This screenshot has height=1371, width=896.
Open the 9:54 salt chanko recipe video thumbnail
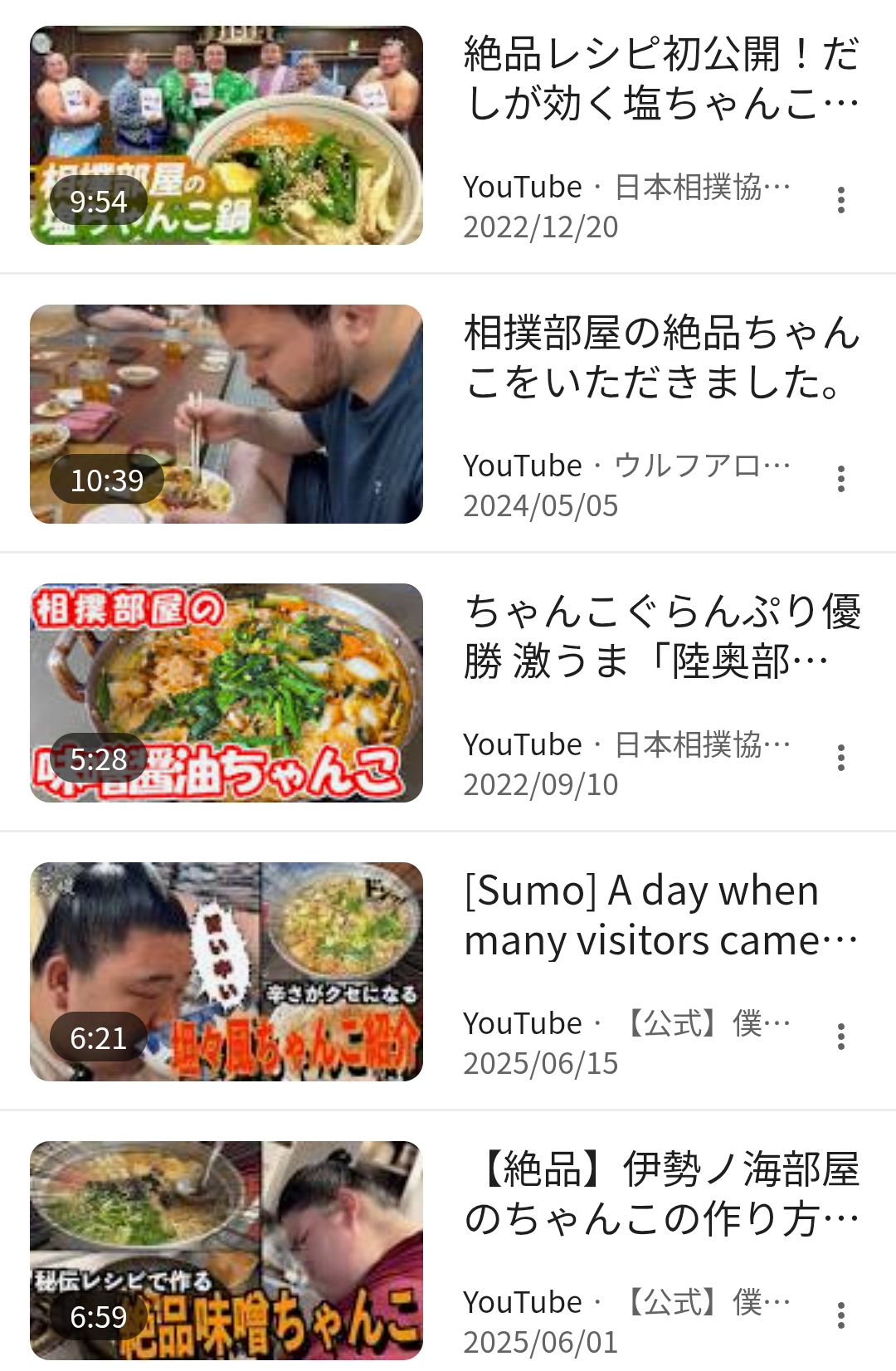coord(226,135)
